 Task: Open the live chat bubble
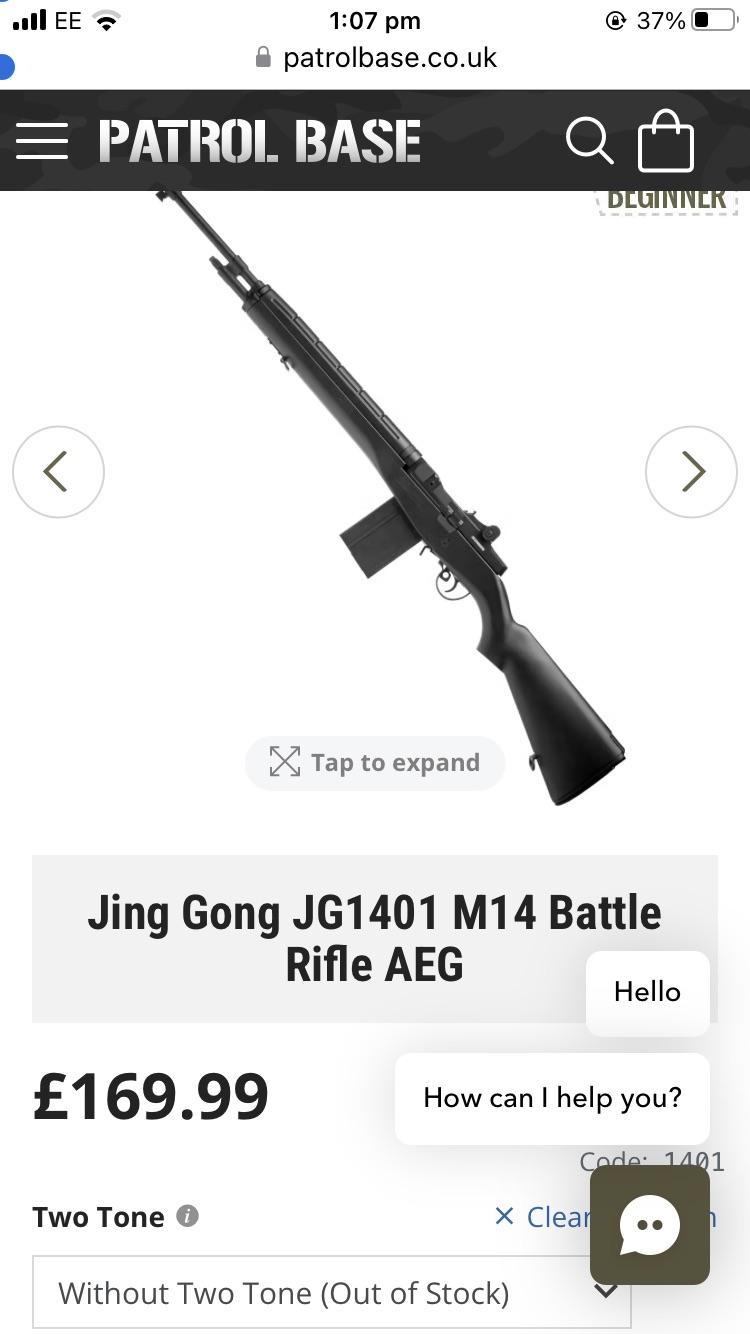(649, 1225)
